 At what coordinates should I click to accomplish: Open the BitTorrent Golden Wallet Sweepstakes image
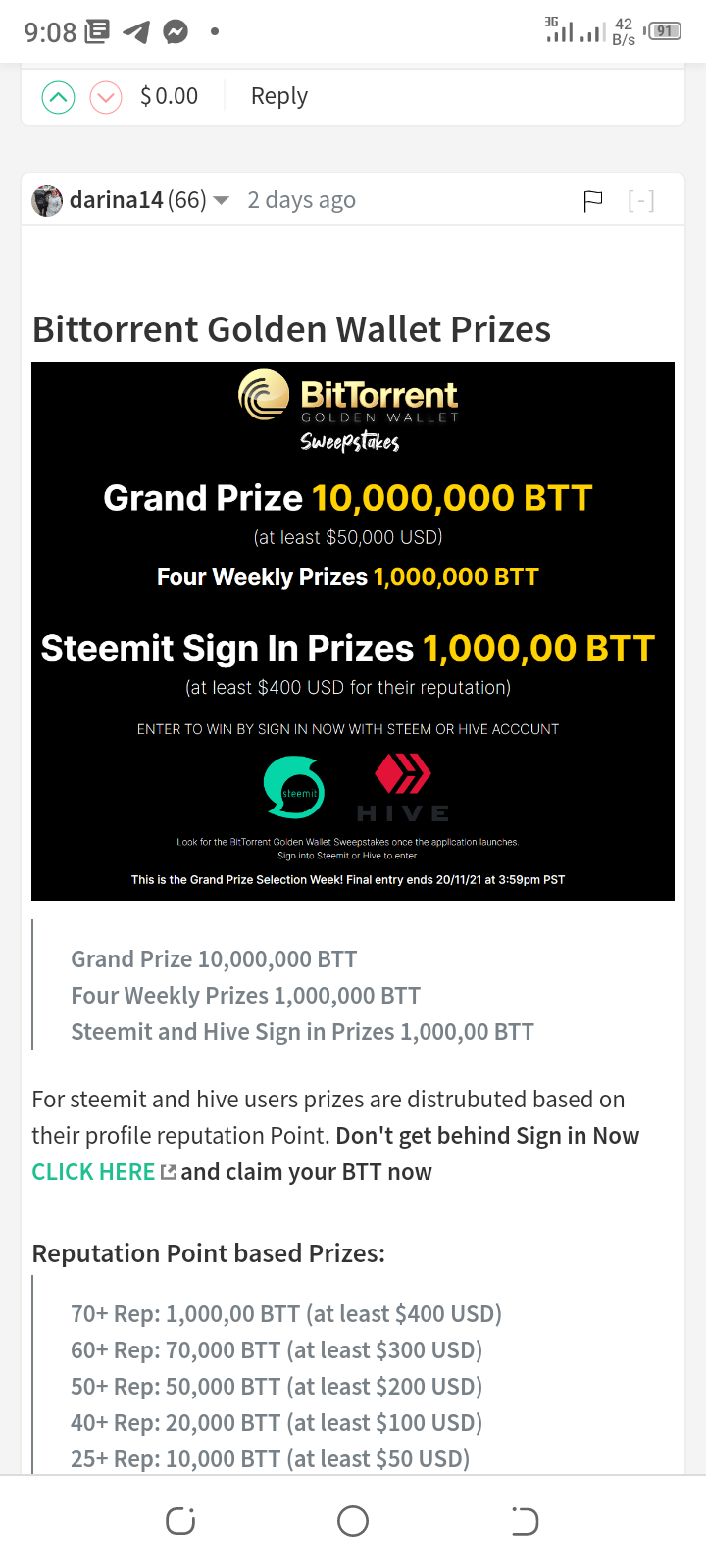pyautogui.click(x=353, y=631)
